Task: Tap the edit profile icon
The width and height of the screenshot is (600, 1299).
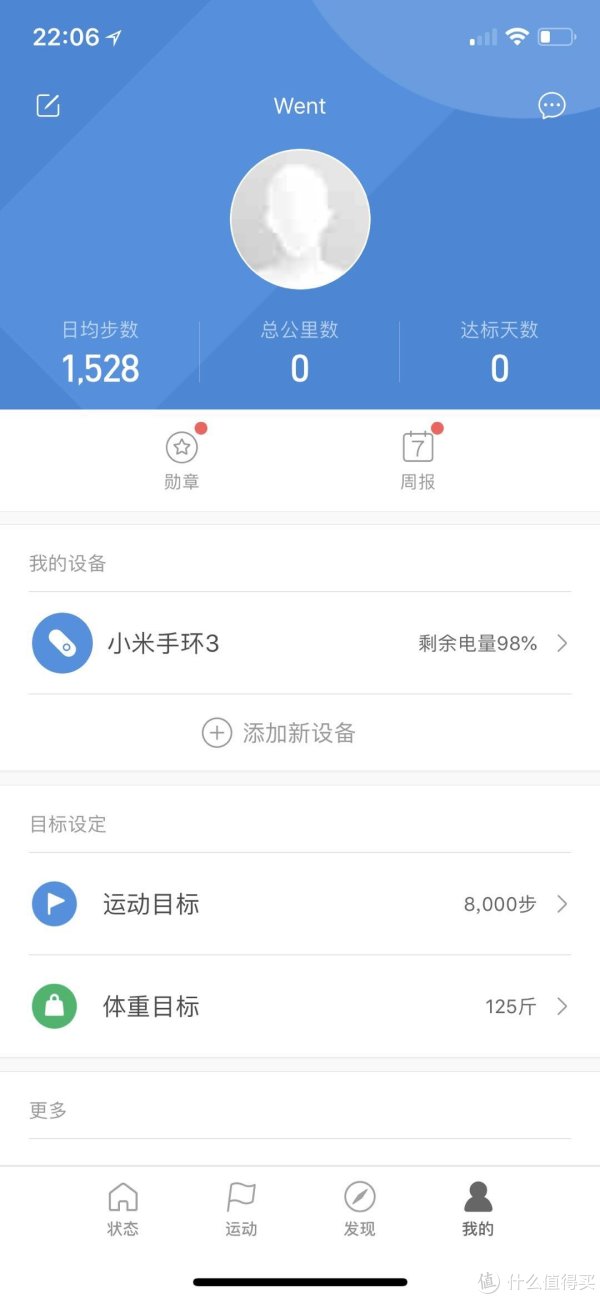Action: [x=48, y=106]
